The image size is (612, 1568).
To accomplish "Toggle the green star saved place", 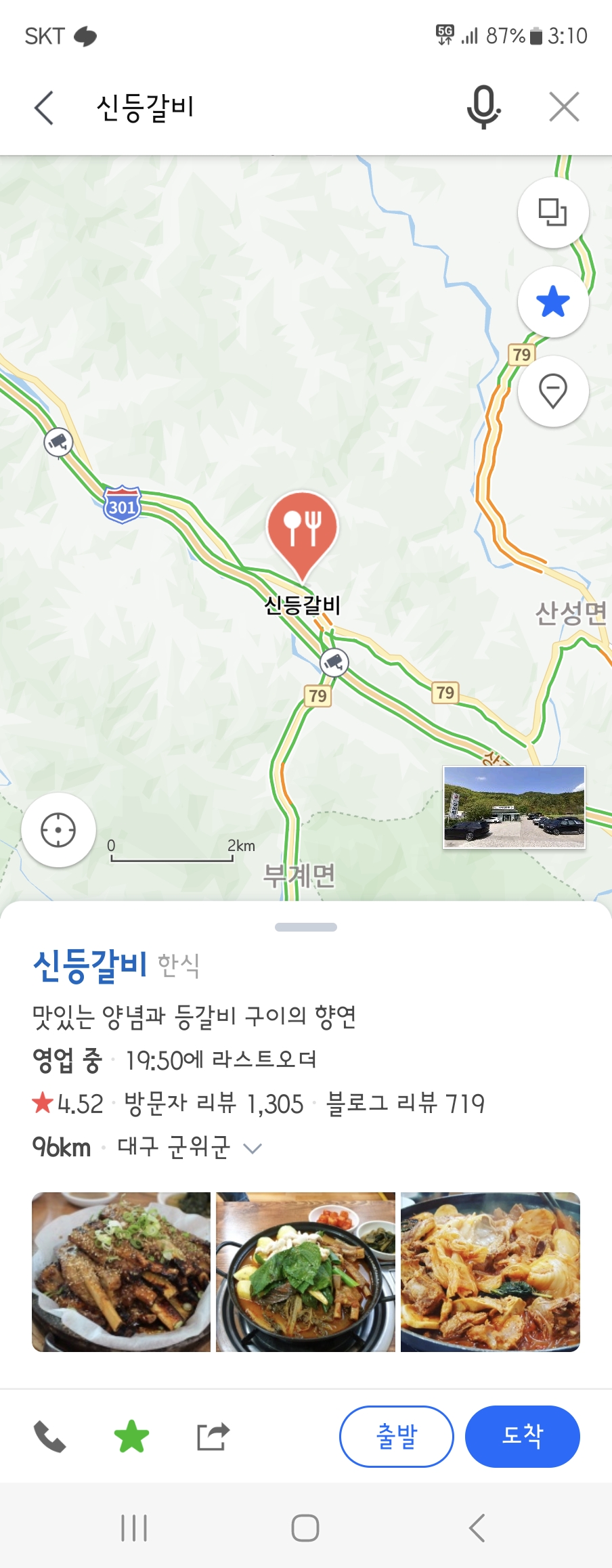I will click(131, 1437).
